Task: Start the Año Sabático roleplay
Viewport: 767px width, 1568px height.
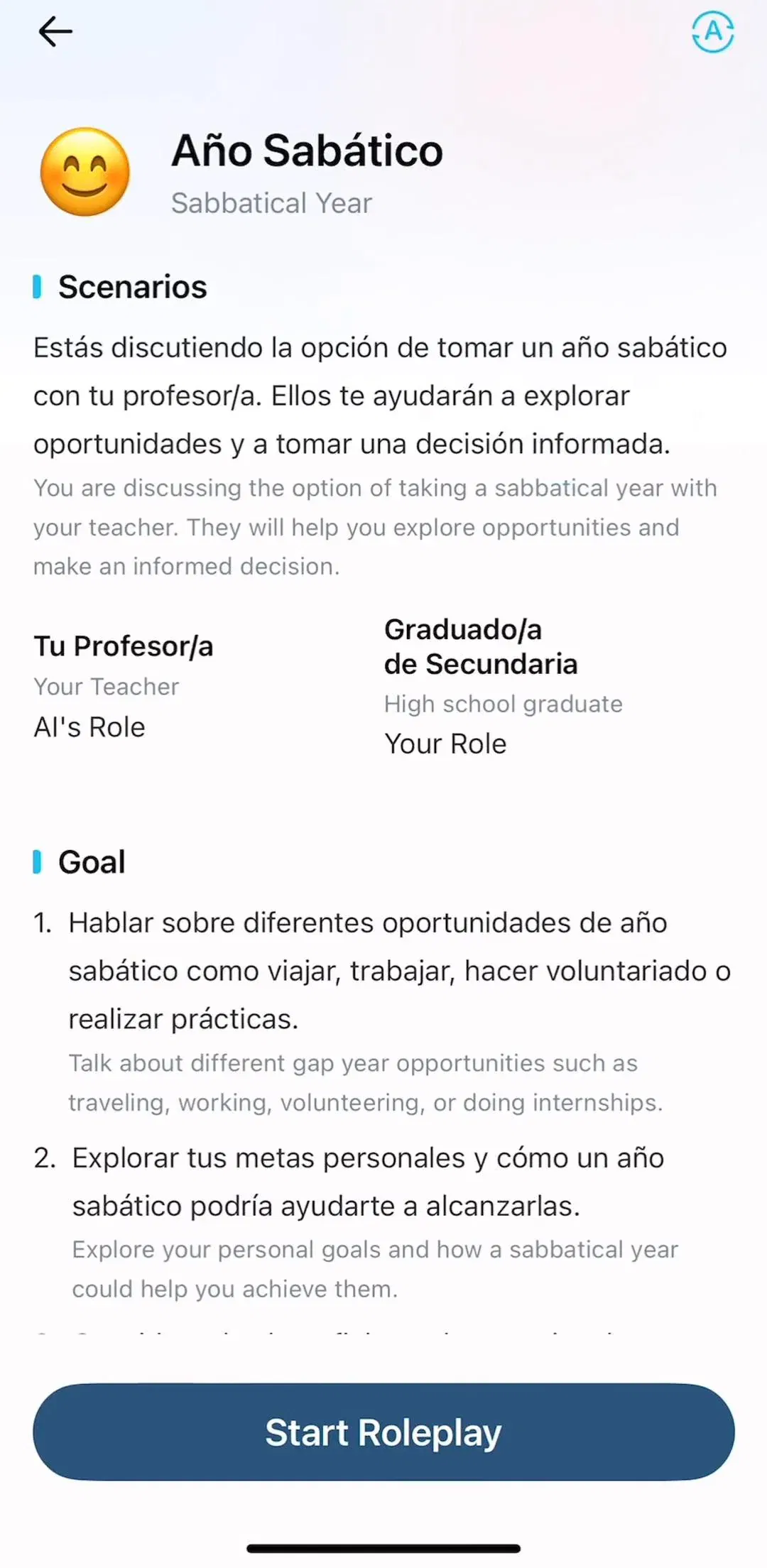Action: pyautogui.click(x=383, y=1432)
